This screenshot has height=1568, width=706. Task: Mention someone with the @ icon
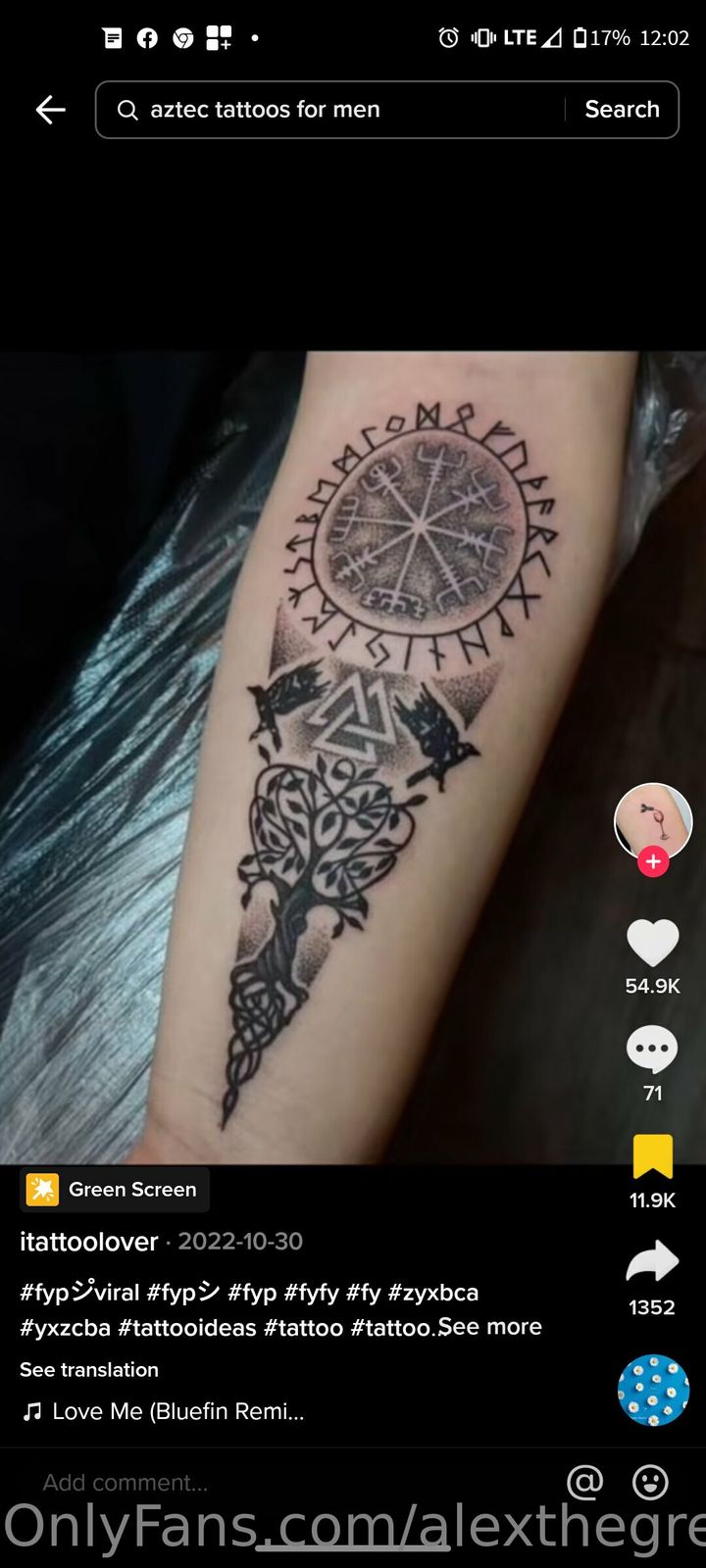coord(585,1483)
